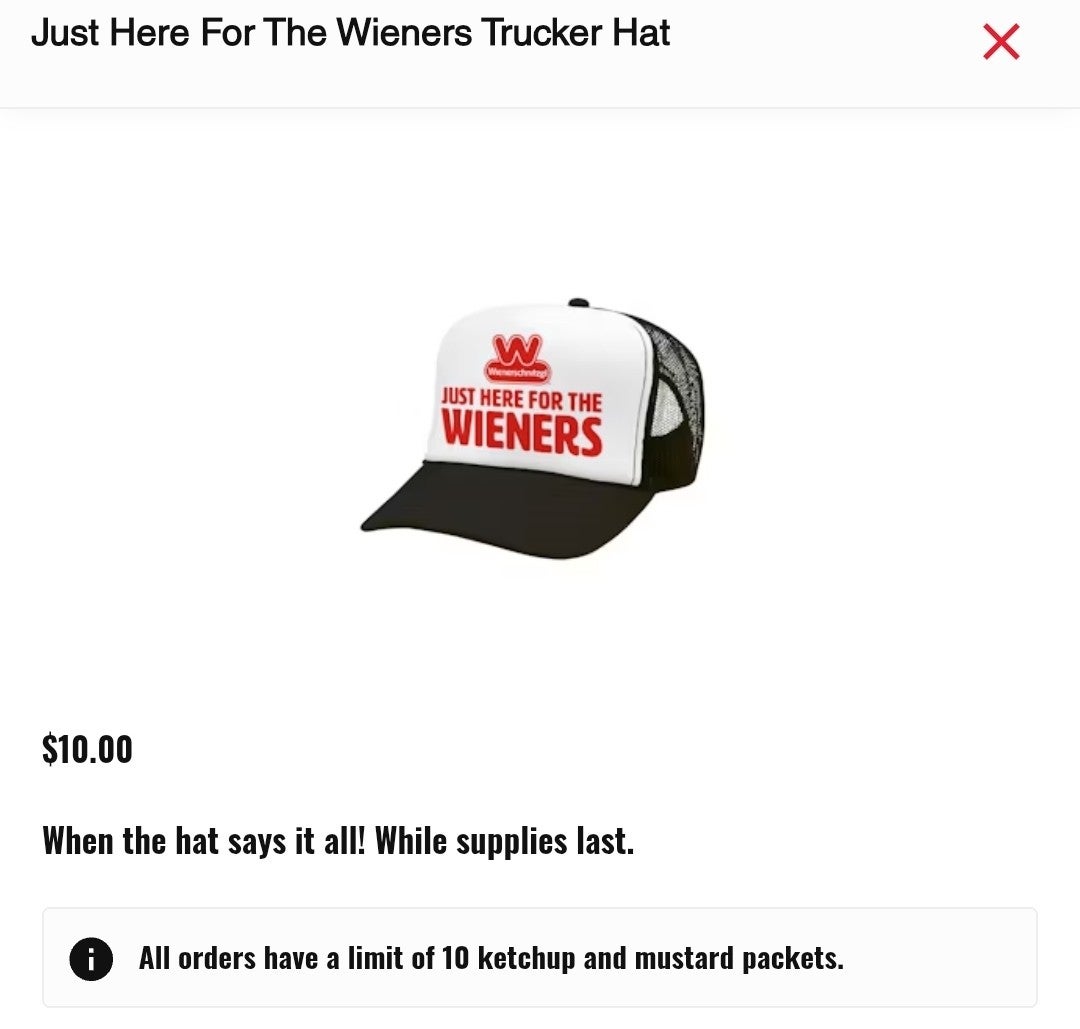Viewport: 1080px width, 1029px height.
Task: Close the trucker hat product dialog
Action: point(1001,42)
